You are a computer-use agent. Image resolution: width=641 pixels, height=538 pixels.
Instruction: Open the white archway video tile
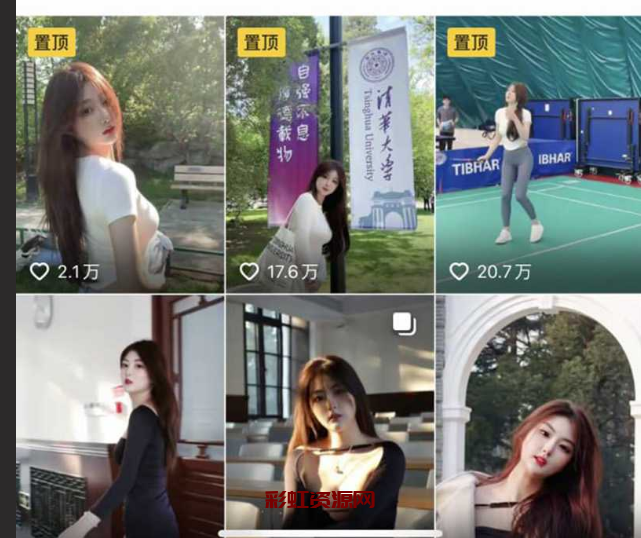coord(538,415)
